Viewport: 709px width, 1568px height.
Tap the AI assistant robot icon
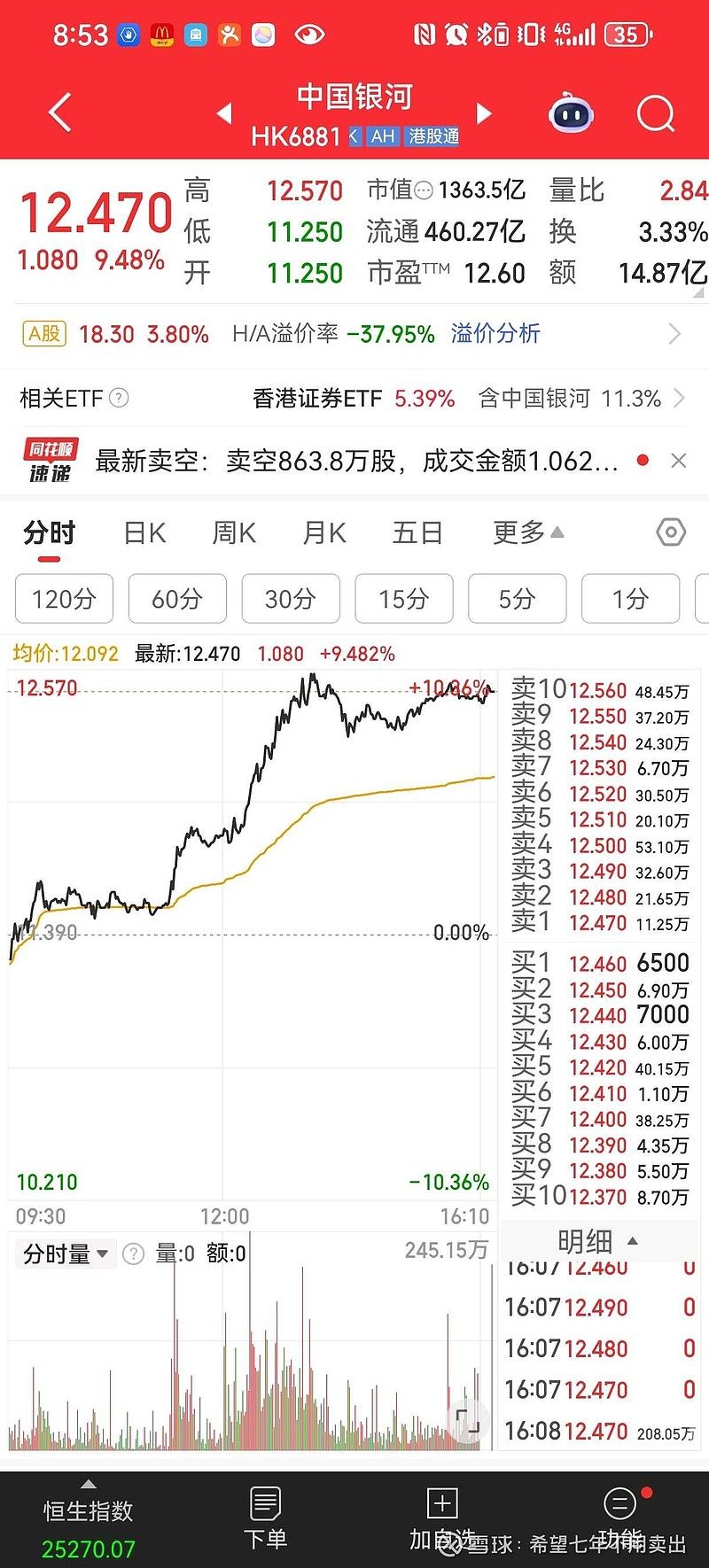click(570, 113)
